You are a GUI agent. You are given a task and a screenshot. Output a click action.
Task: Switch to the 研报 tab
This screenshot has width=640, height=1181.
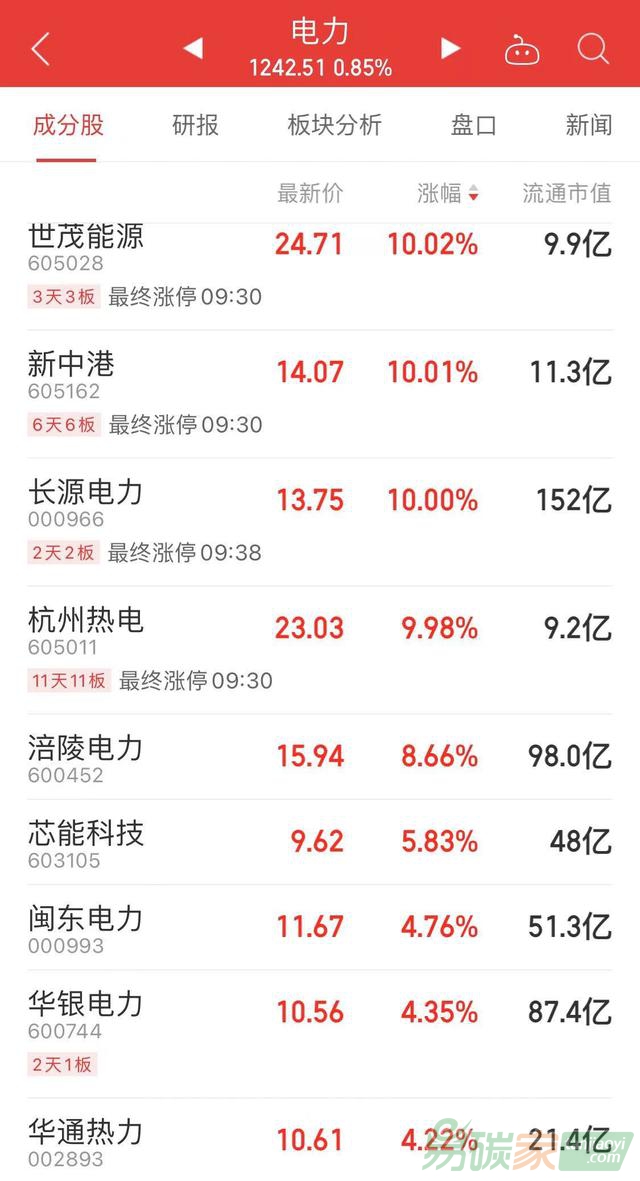point(195,125)
